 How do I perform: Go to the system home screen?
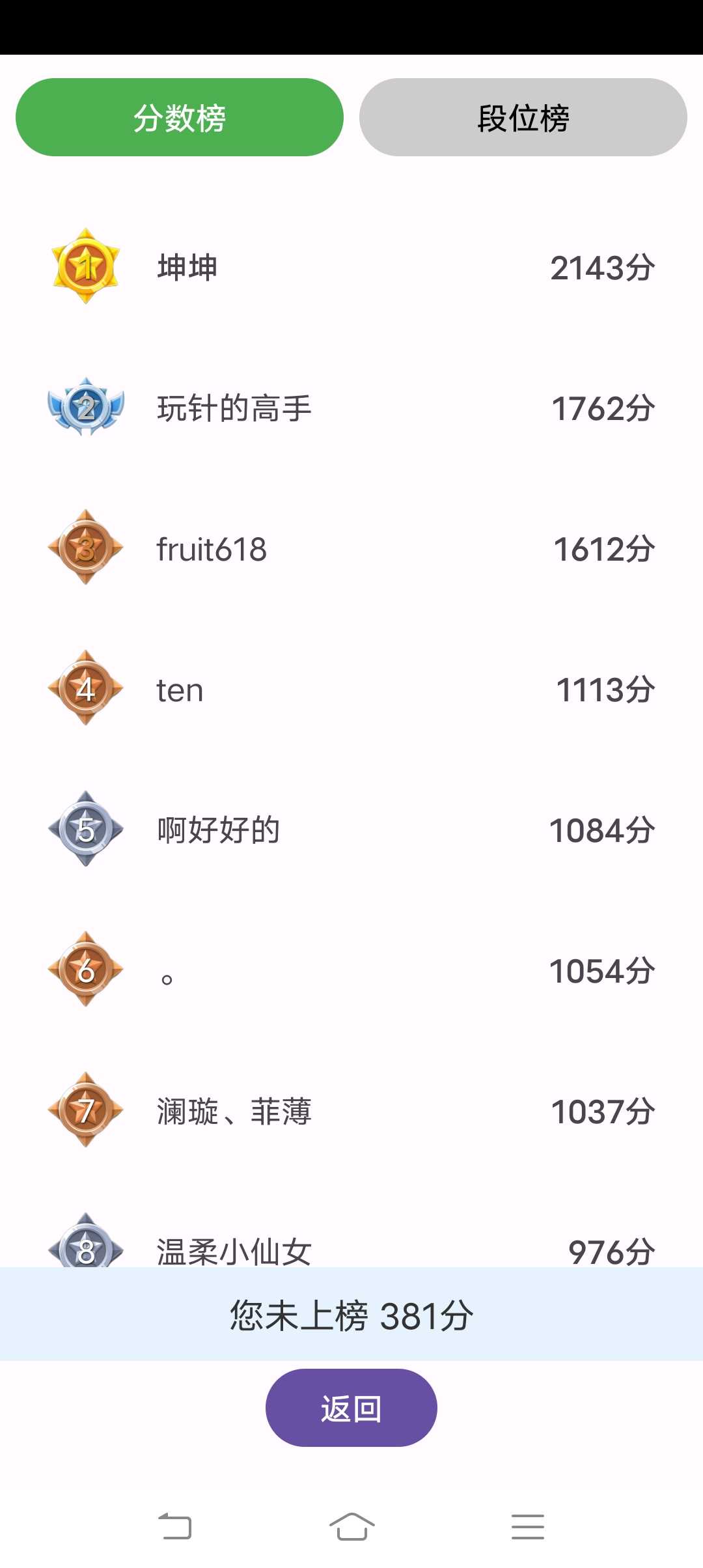pos(351,1526)
